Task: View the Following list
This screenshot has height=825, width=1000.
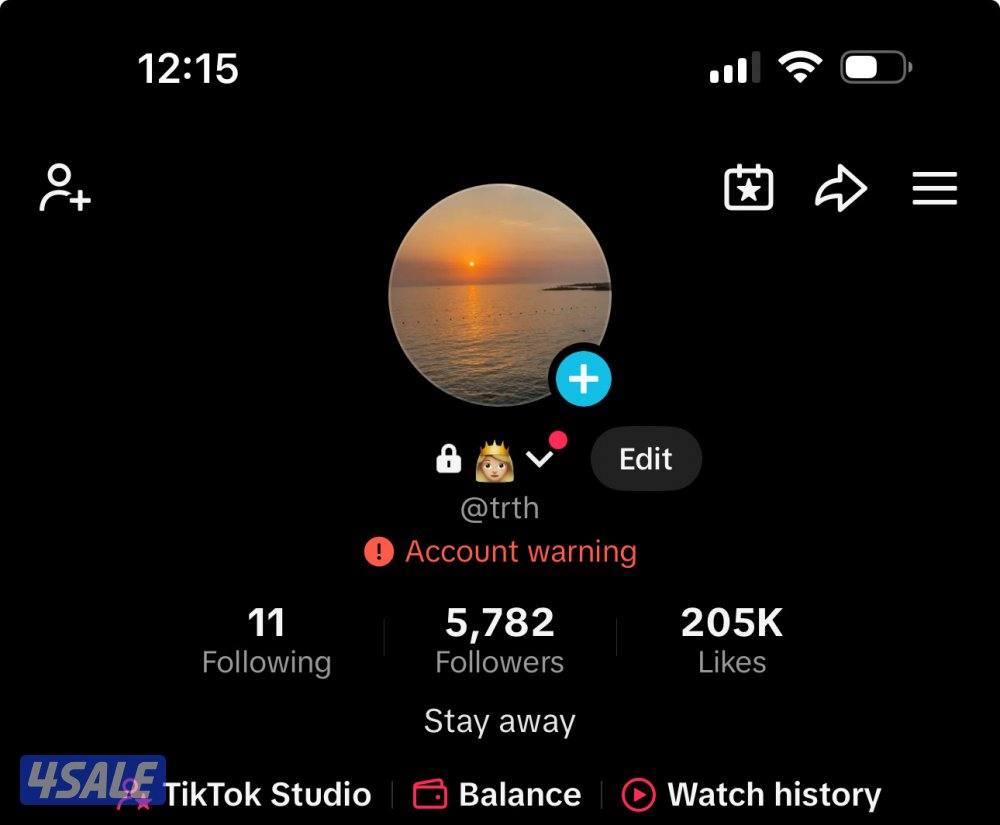Action: (266, 642)
